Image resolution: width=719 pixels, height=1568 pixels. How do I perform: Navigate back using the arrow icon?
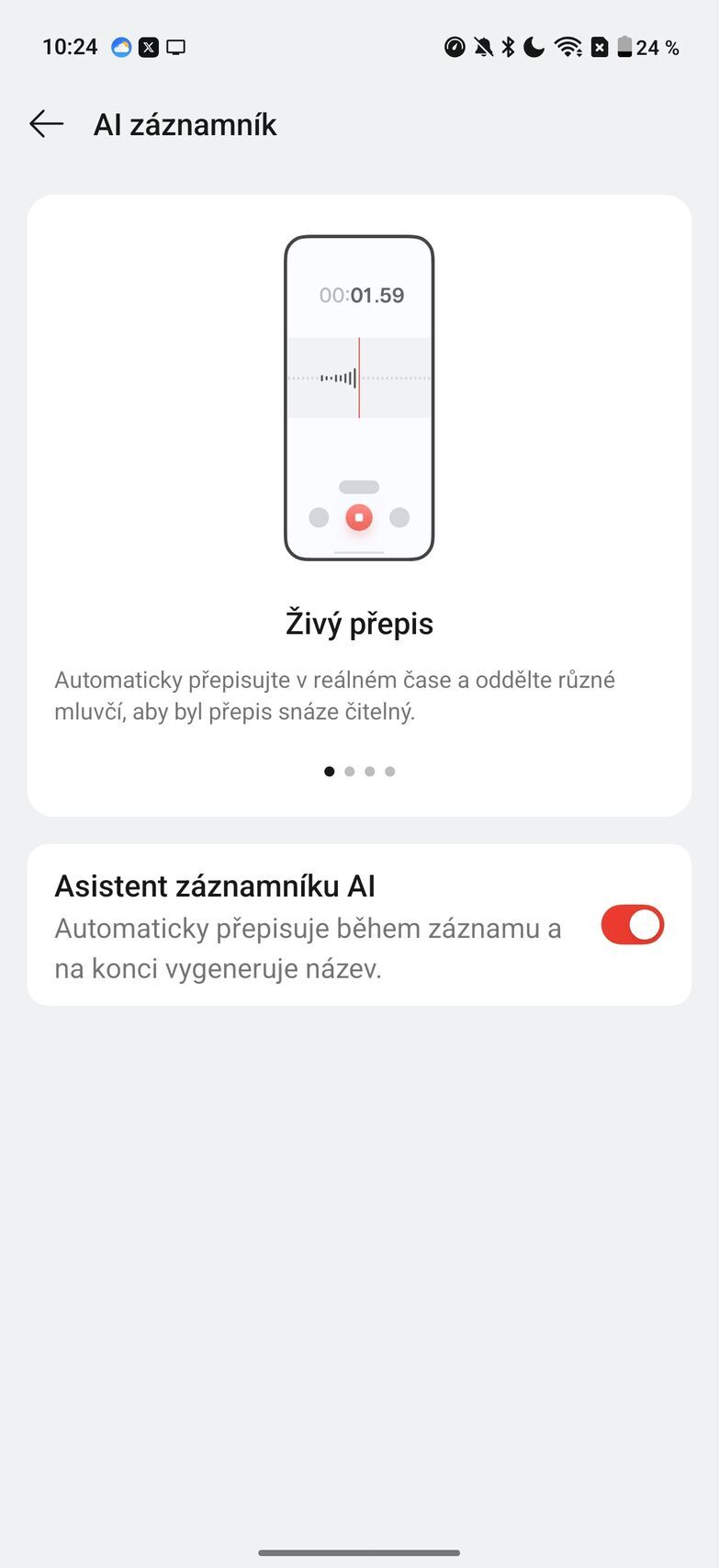(46, 123)
